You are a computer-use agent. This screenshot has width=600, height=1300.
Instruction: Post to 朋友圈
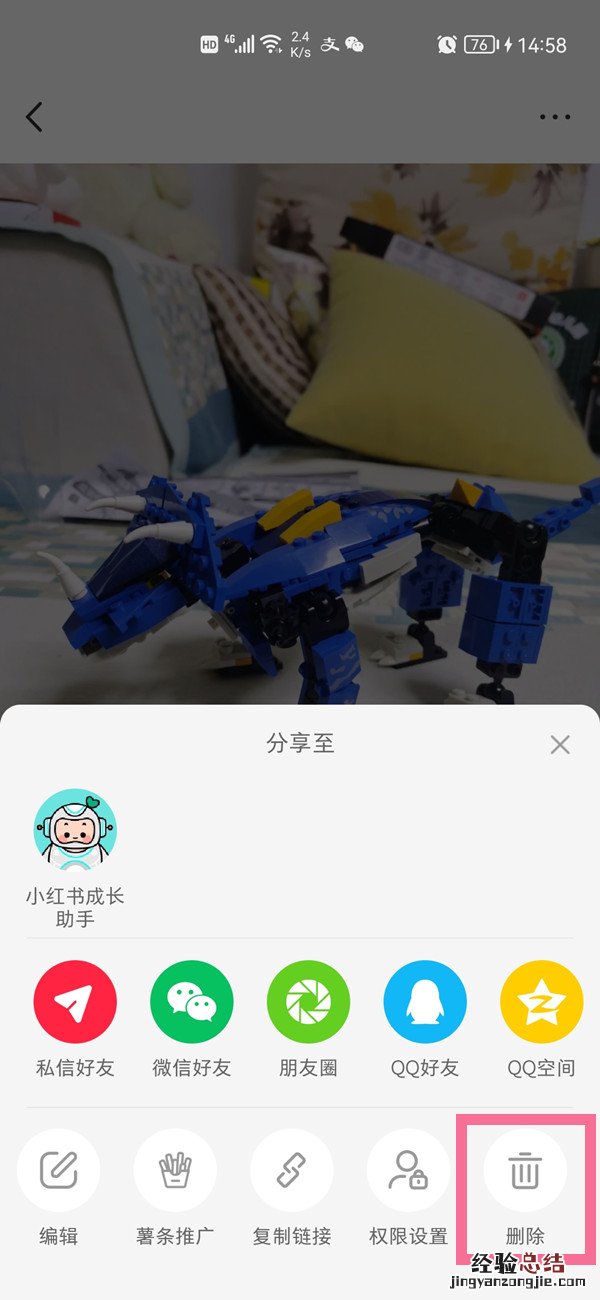click(x=308, y=1002)
